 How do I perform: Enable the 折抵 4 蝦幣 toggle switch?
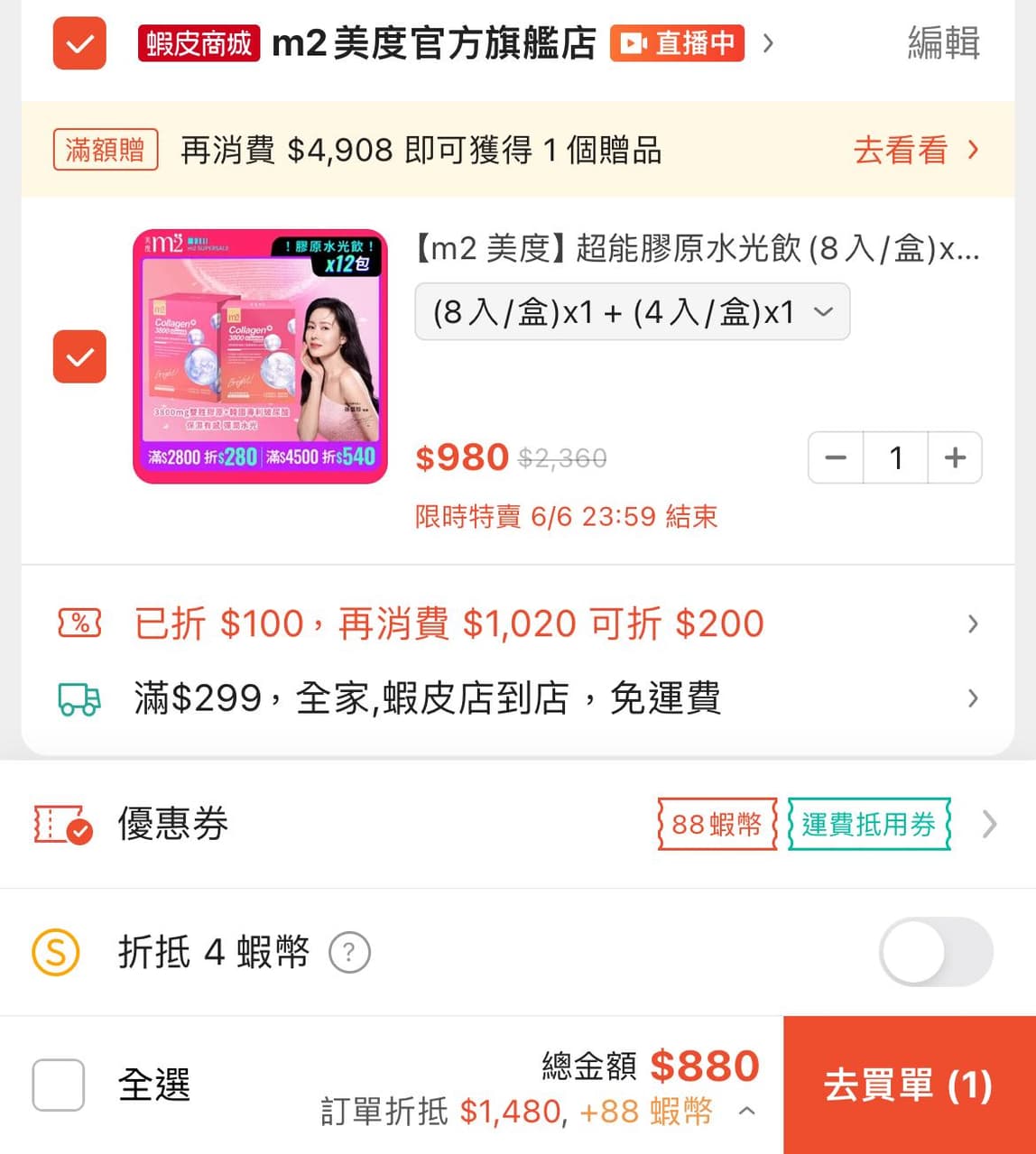point(936,952)
